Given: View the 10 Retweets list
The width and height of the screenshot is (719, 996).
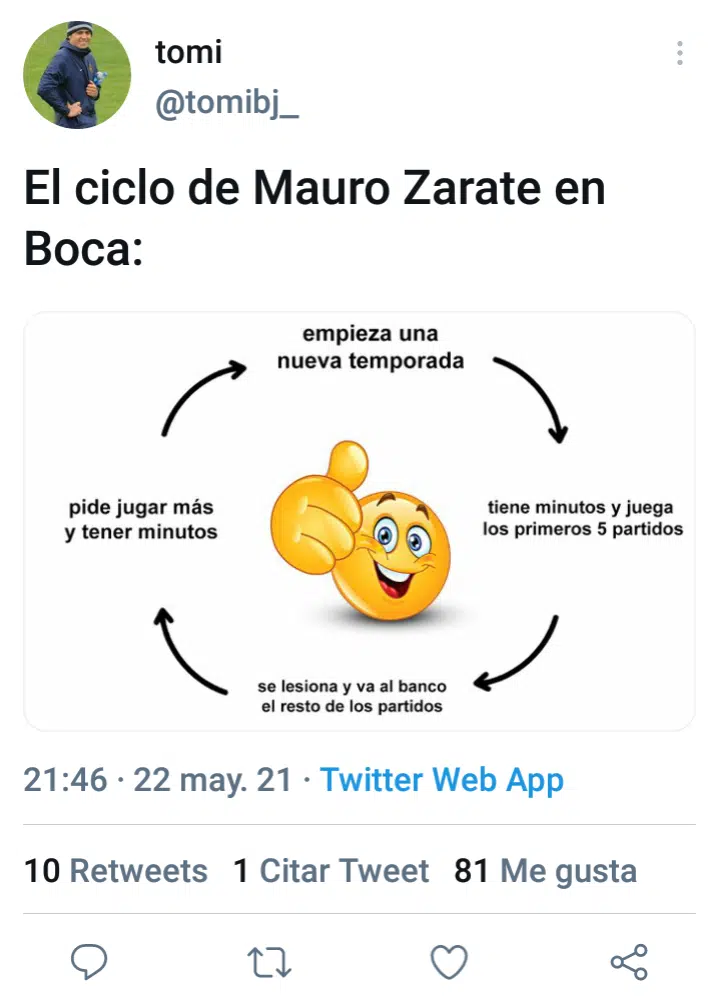Looking at the screenshot, I should click(116, 870).
